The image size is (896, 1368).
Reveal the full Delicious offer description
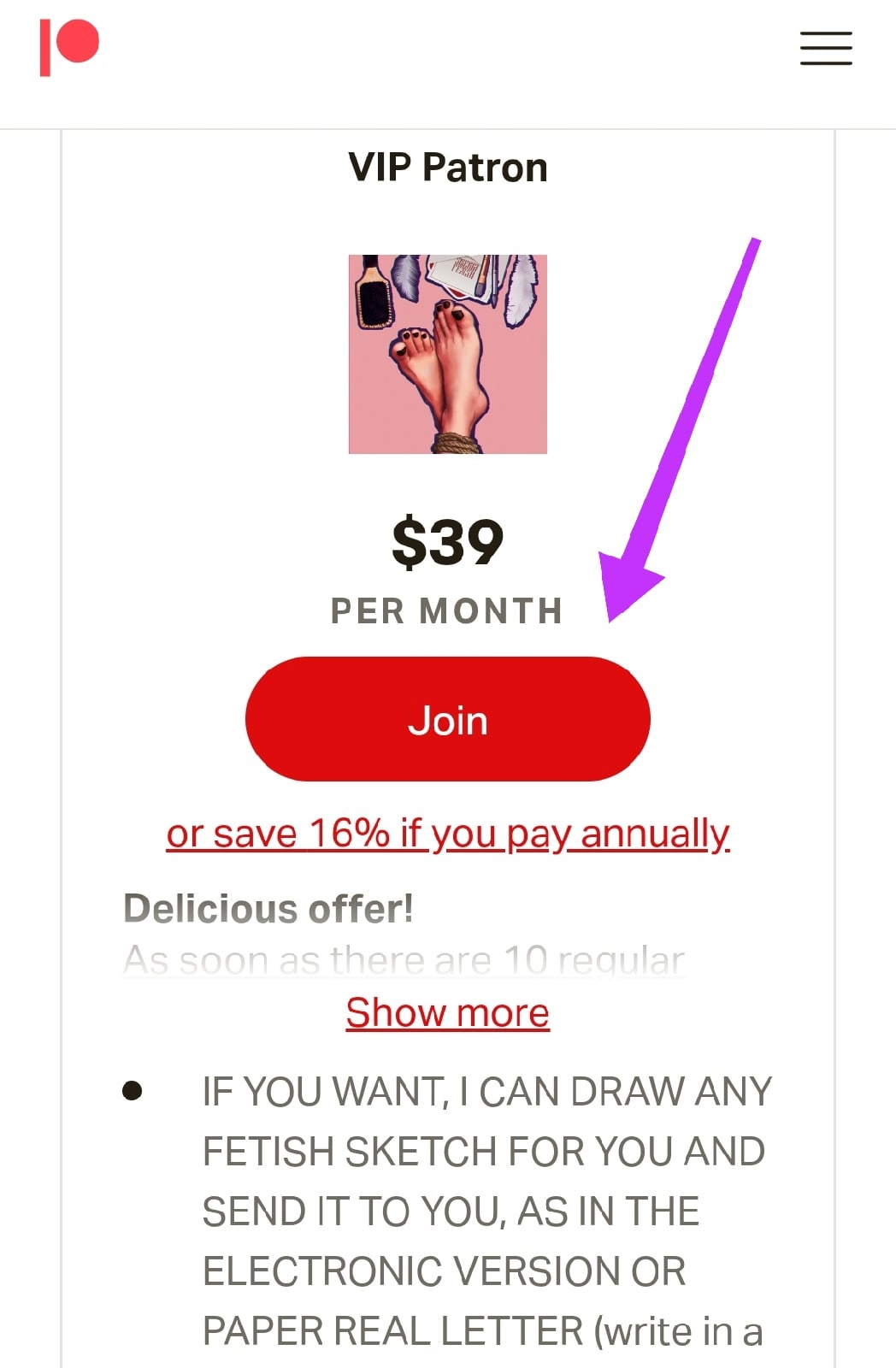click(x=447, y=1012)
